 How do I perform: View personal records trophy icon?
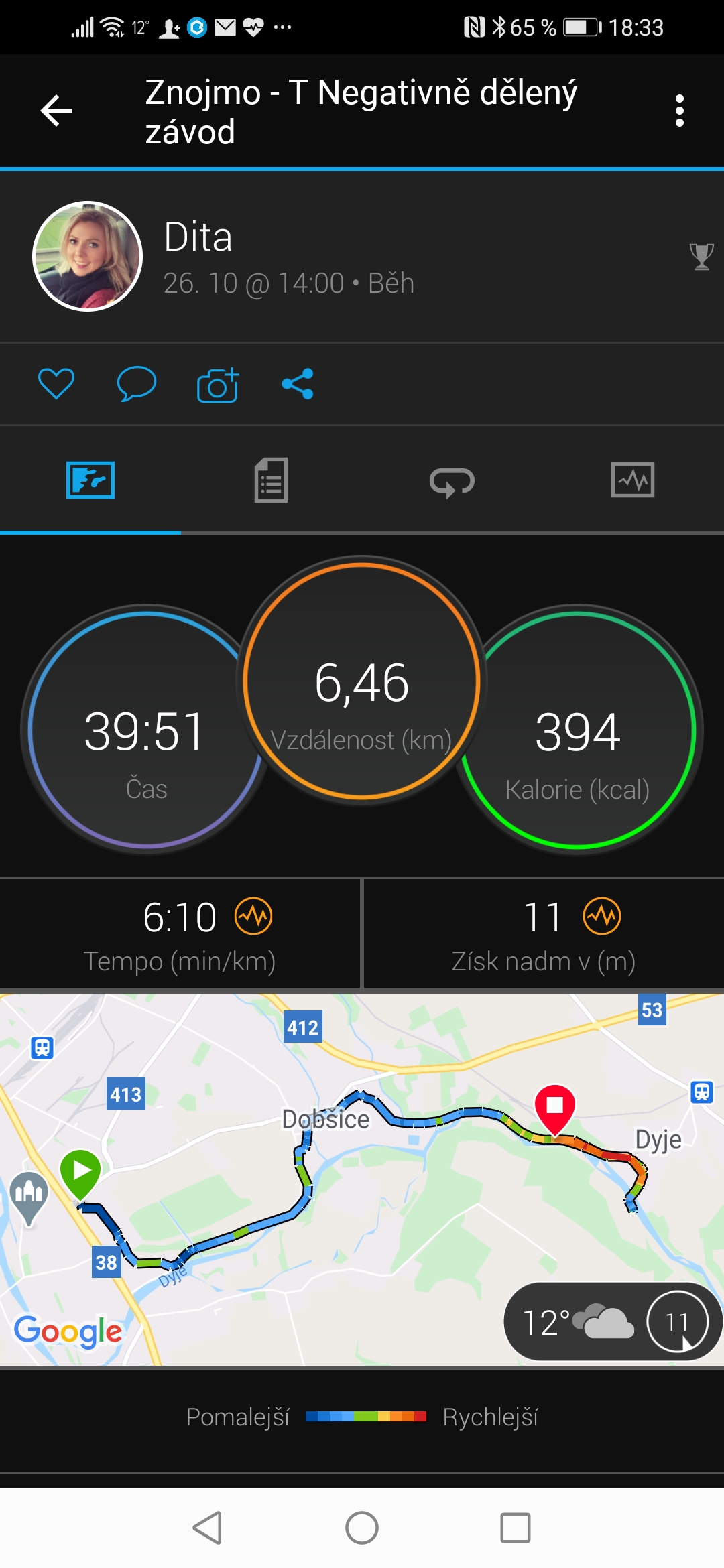(701, 257)
